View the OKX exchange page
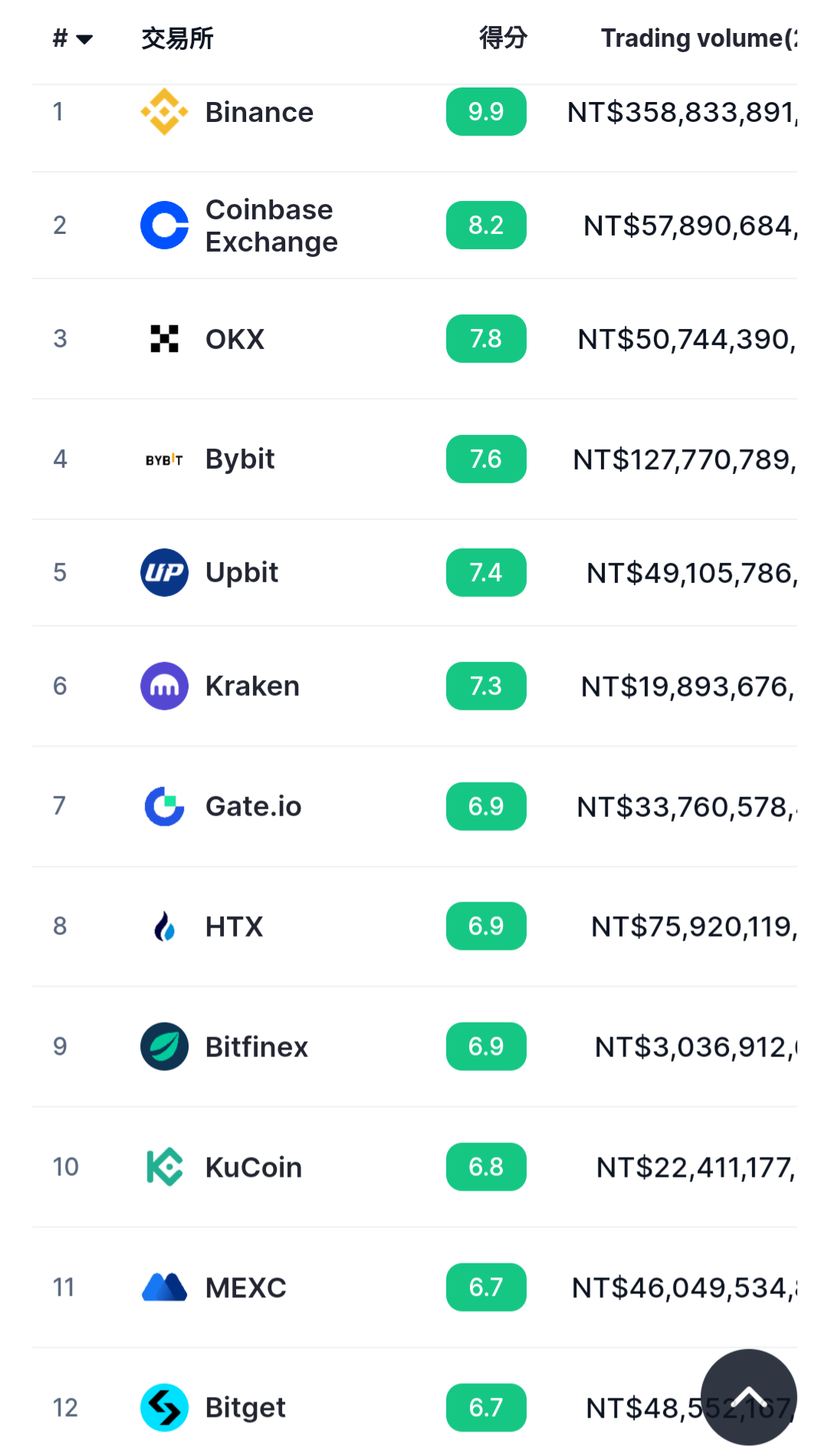The image size is (828, 1456). pos(235,339)
